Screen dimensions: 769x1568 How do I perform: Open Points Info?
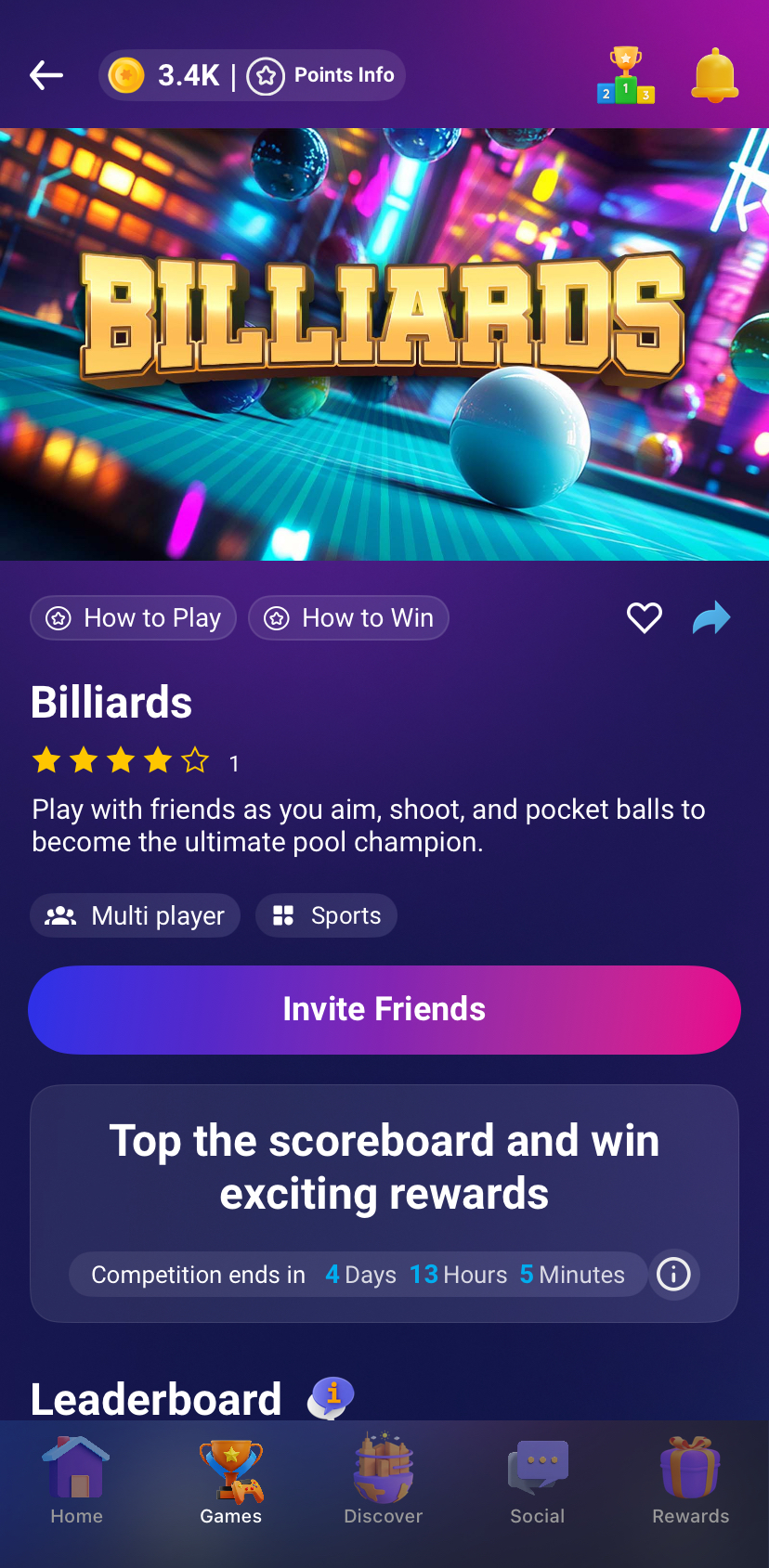[322, 75]
